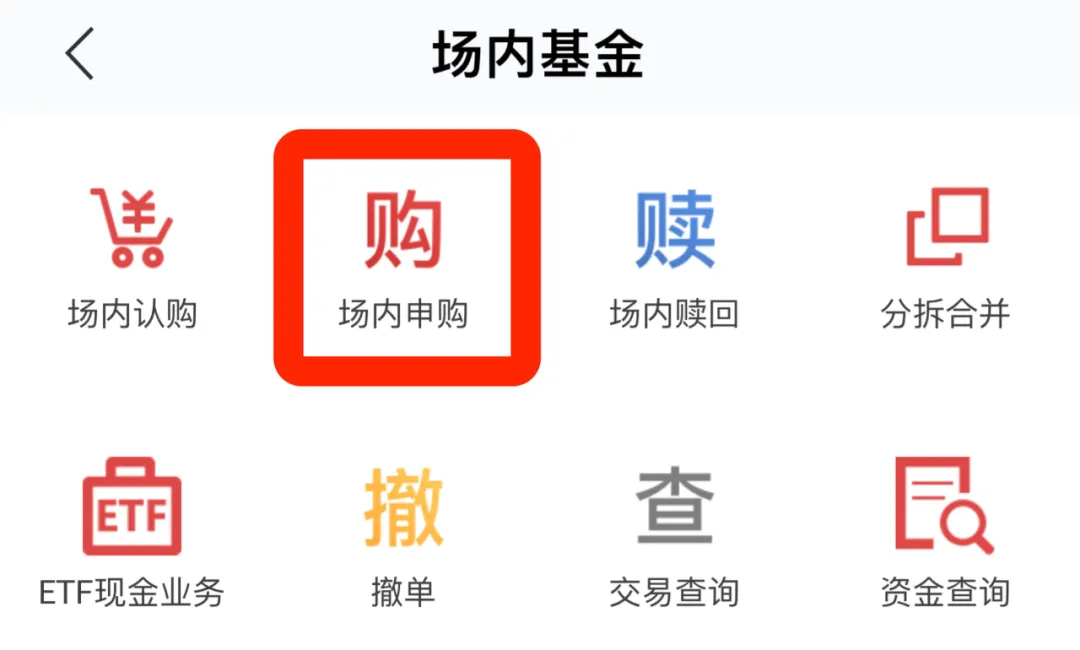Viewport: 1080px width, 650px height.
Task: Open ETF现金业务 option
Action: [x=132, y=532]
